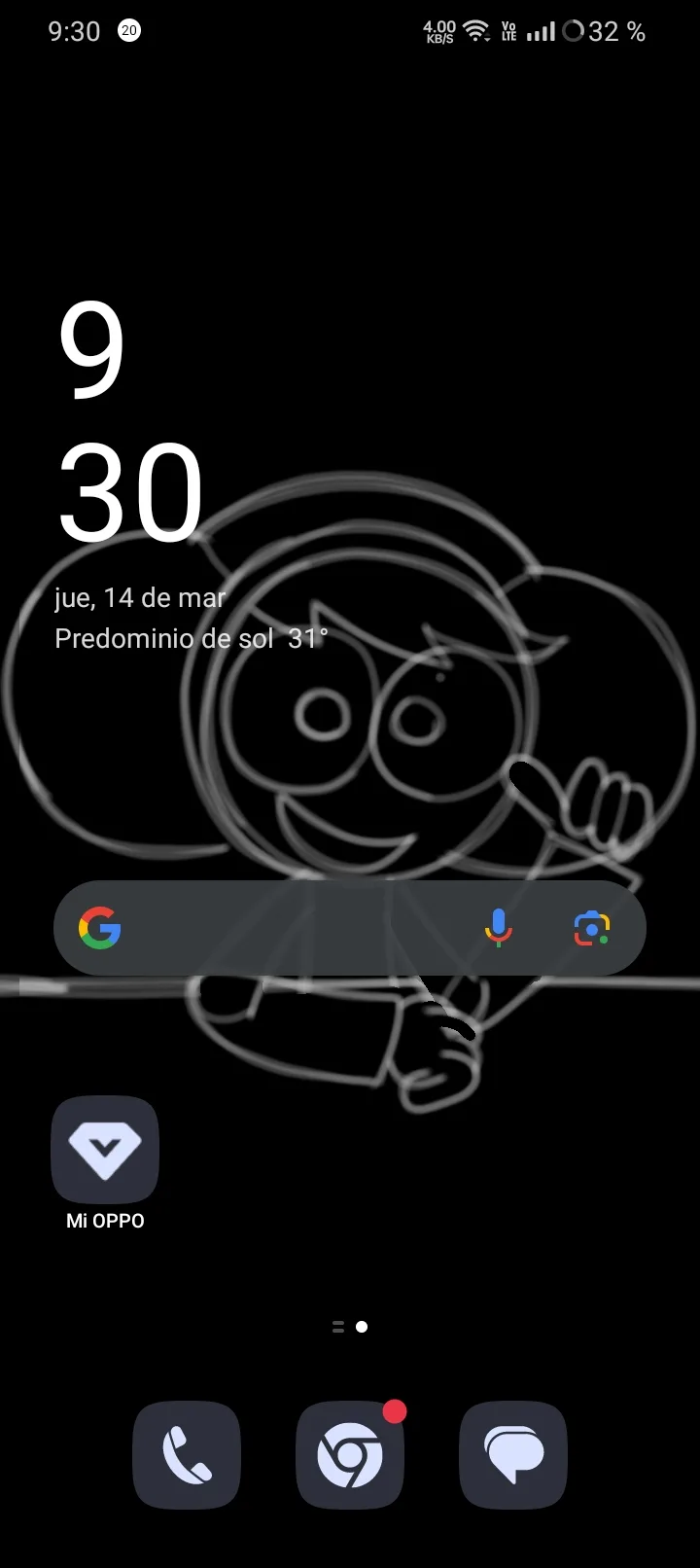700x1568 pixels.
Task: Open the calendar from jue, 14 de mar
Action: click(140, 597)
